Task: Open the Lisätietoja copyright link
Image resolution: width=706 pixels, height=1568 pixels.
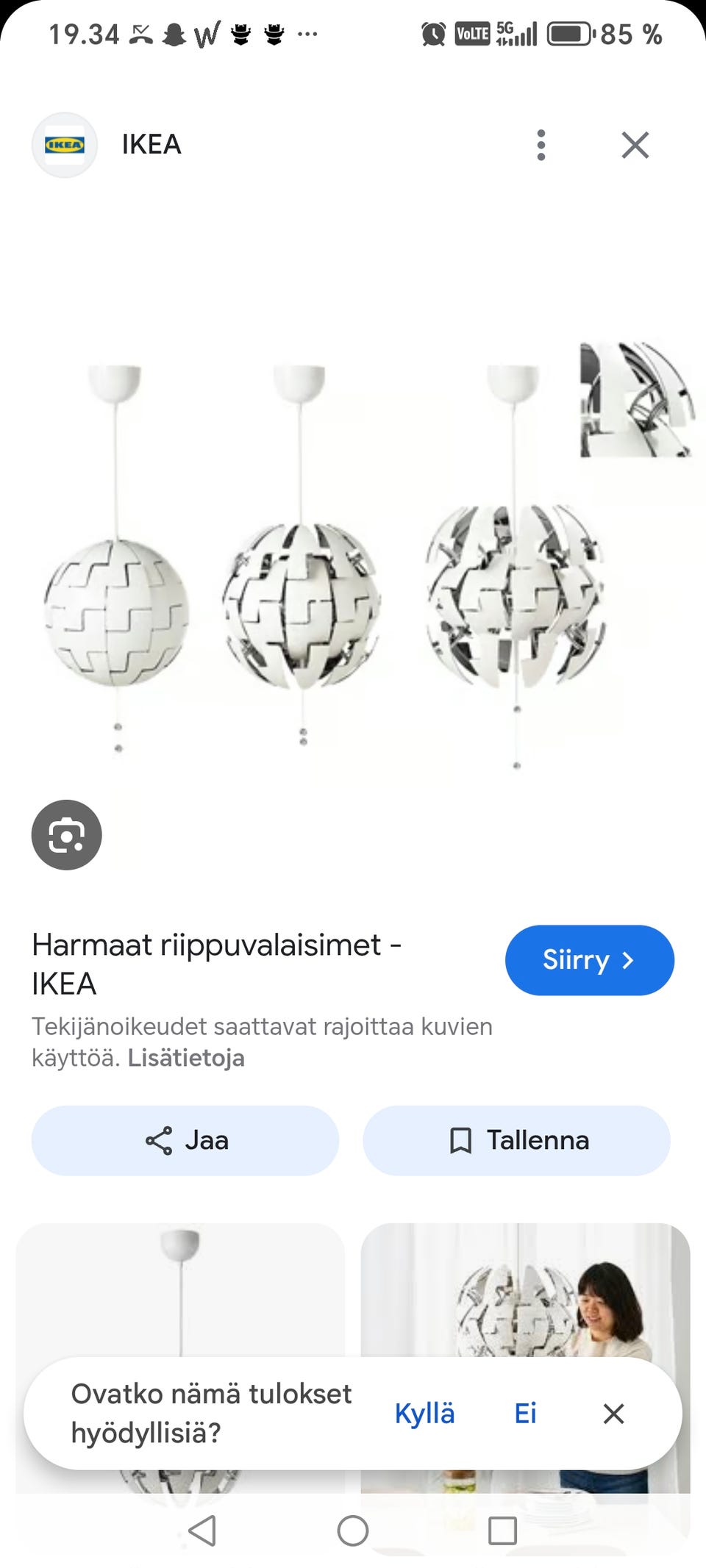Action: [x=187, y=1059]
